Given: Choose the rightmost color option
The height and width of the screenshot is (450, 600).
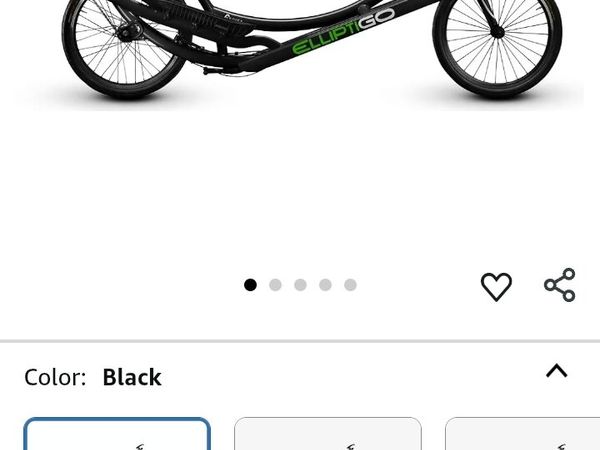Looking at the screenshot, I should coord(522,436).
